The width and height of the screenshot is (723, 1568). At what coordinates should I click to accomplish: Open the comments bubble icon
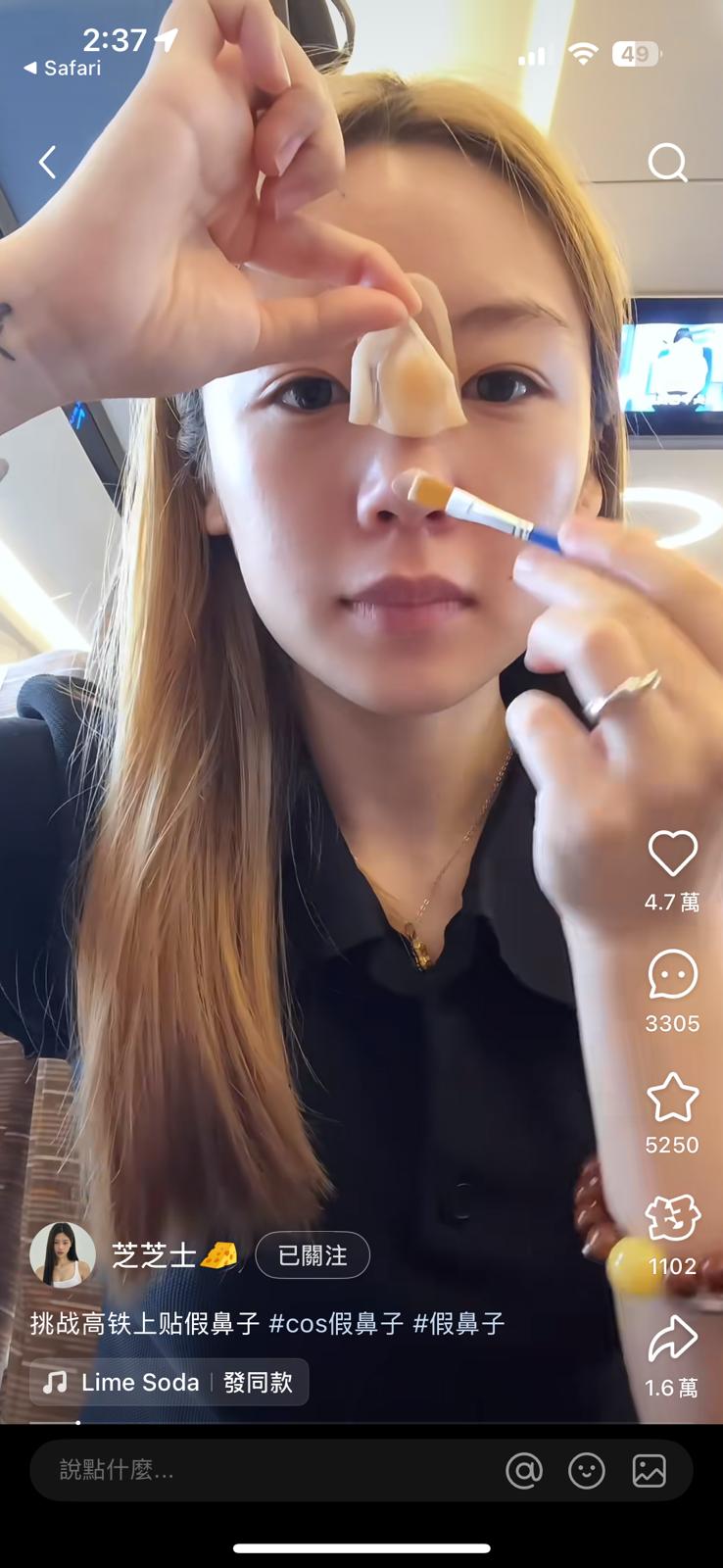[x=672, y=975]
